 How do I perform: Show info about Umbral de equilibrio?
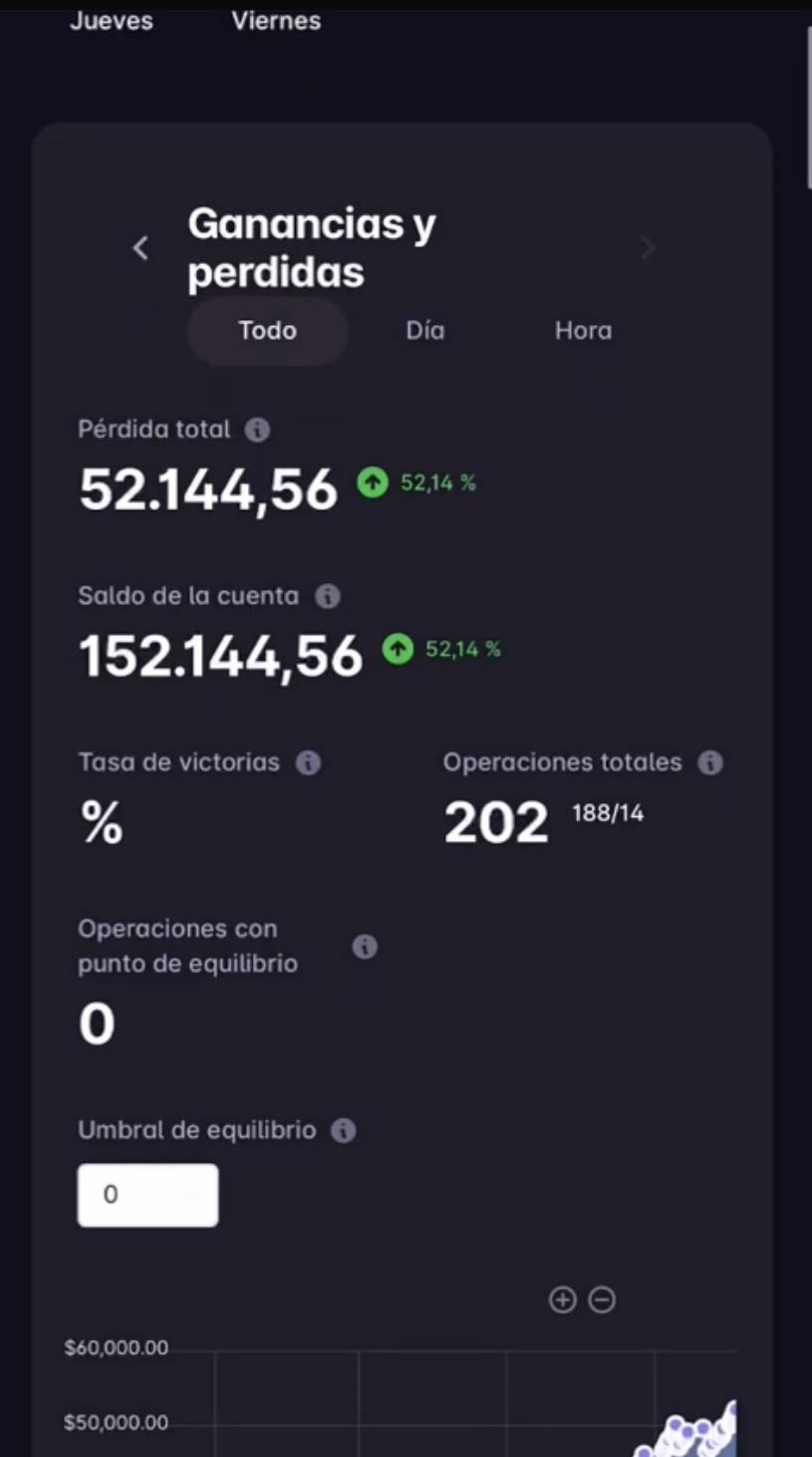tap(343, 1131)
